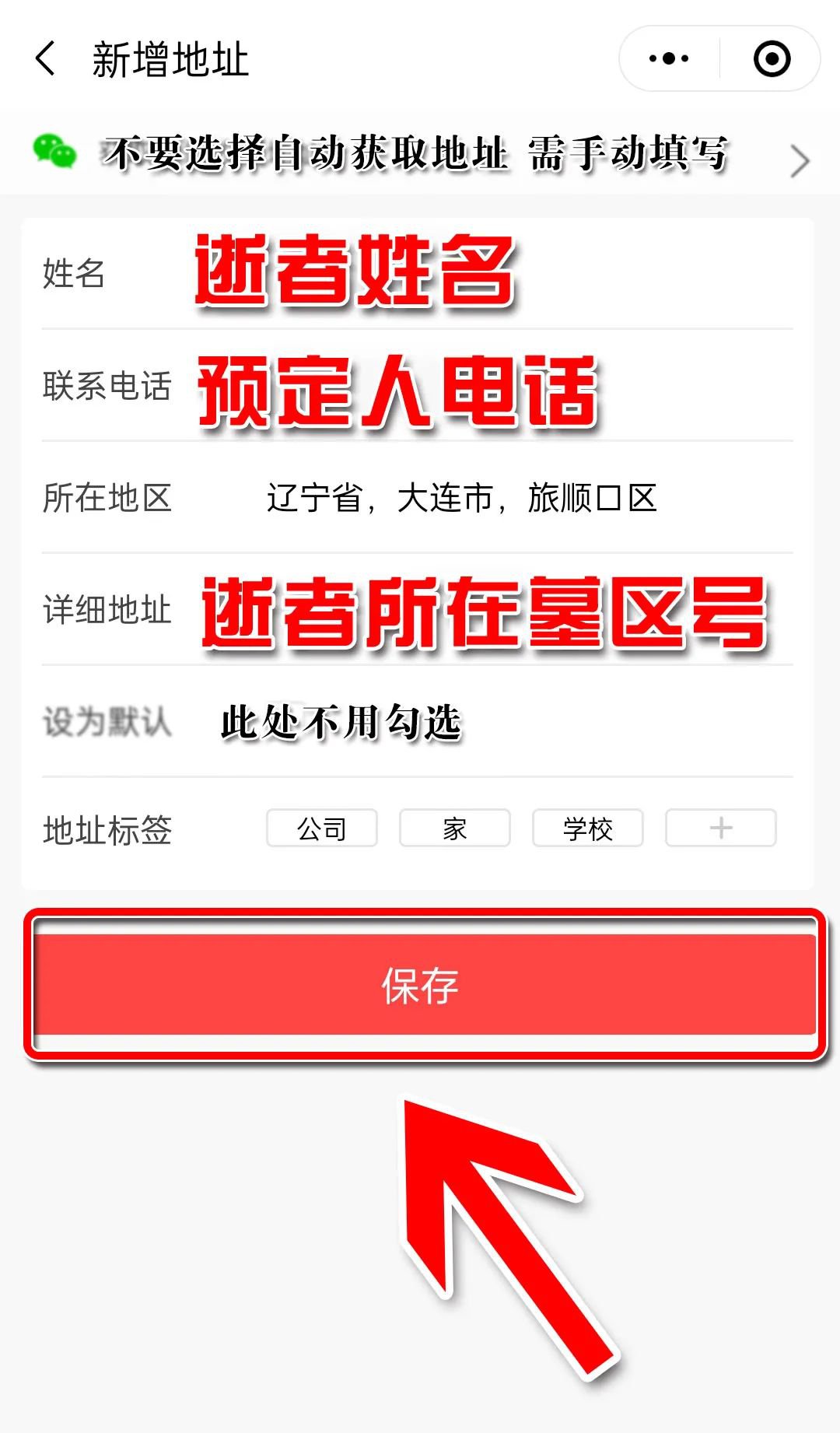The image size is (840, 1433).
Task: Close the mini program with the circle button
Action: point(772,59)
